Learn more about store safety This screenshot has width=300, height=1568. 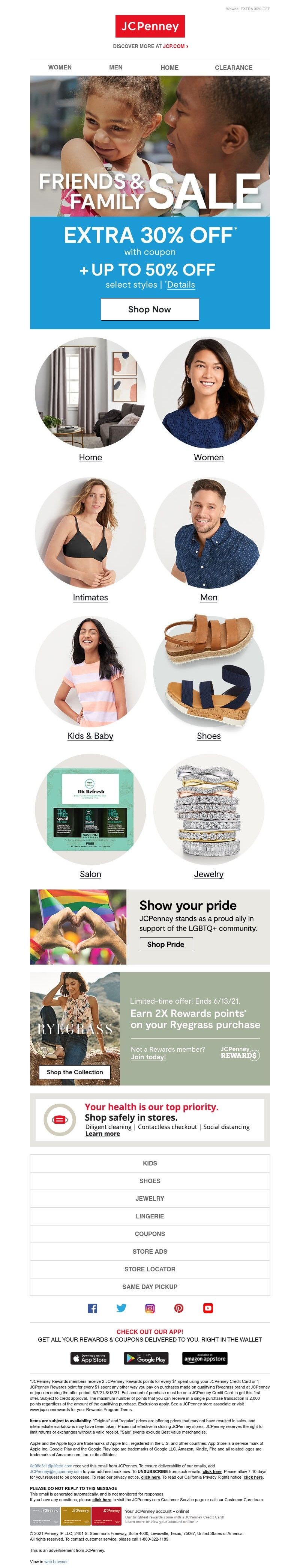[x=102, y=1134]
